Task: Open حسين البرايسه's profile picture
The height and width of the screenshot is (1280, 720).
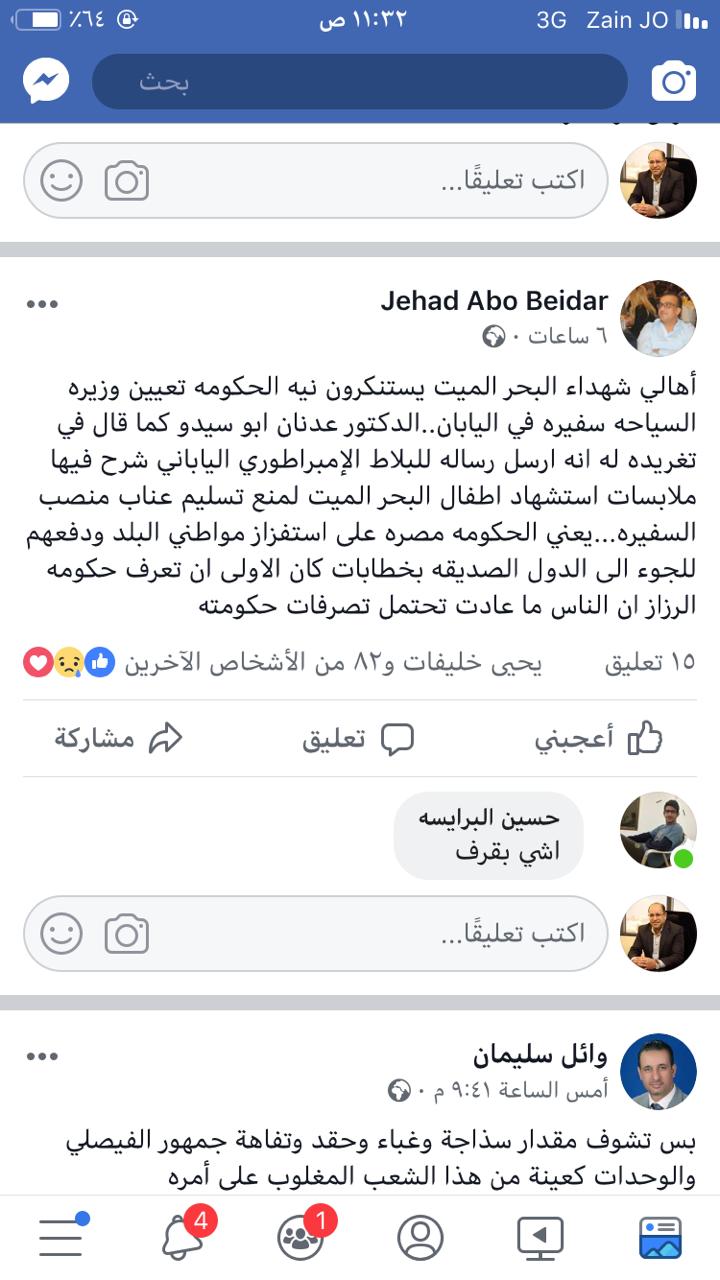Action: coord(657,830)
